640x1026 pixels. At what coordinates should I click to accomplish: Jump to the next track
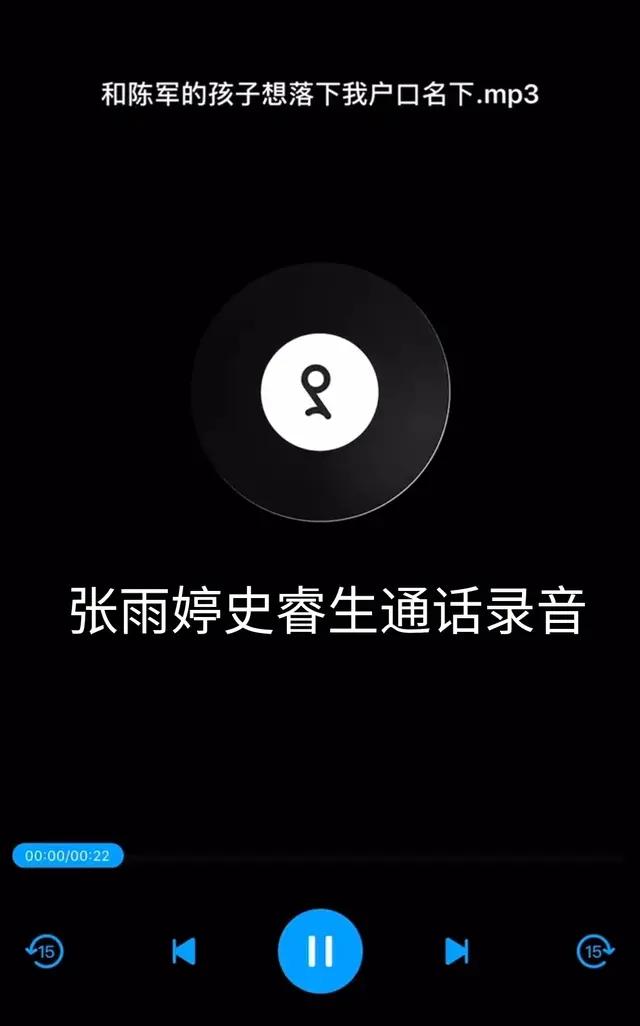456,951
